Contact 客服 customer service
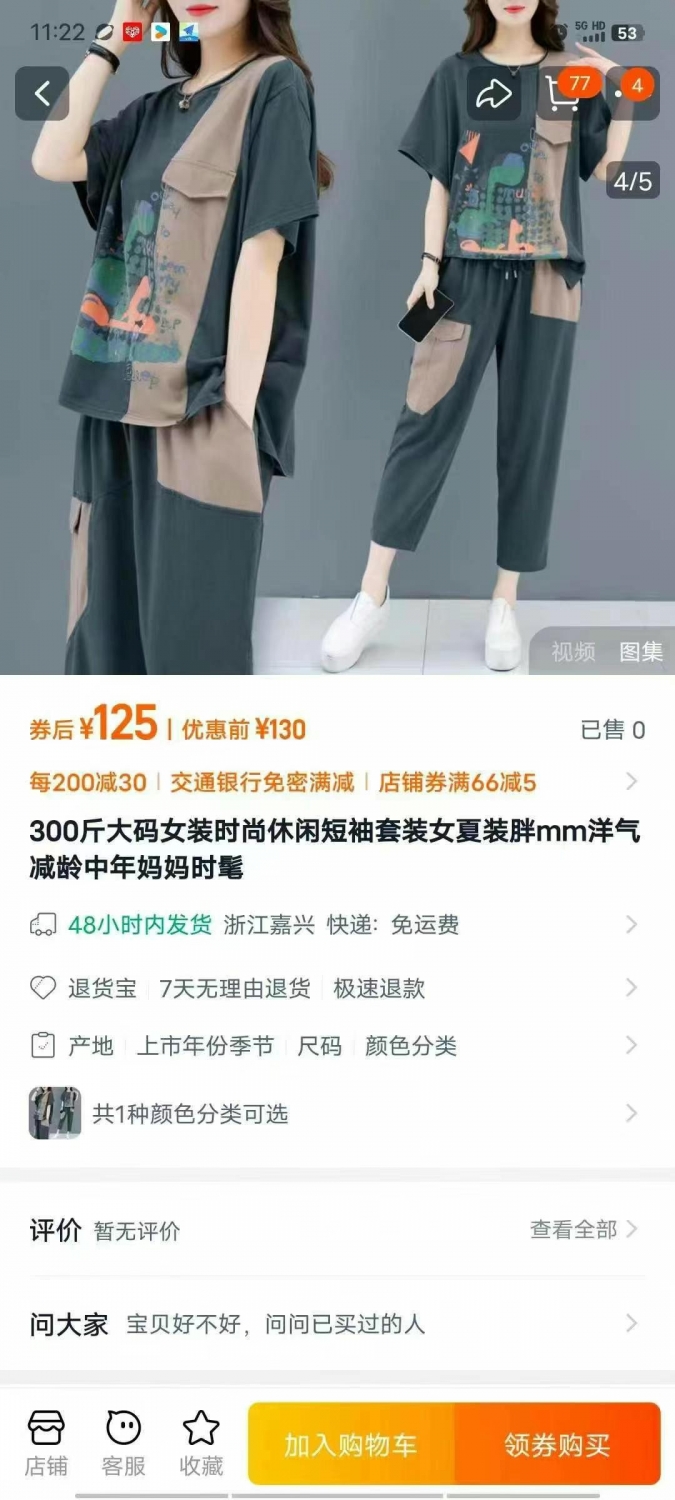This screenshot has height=1500, width=675. [x=124, y=1443]
